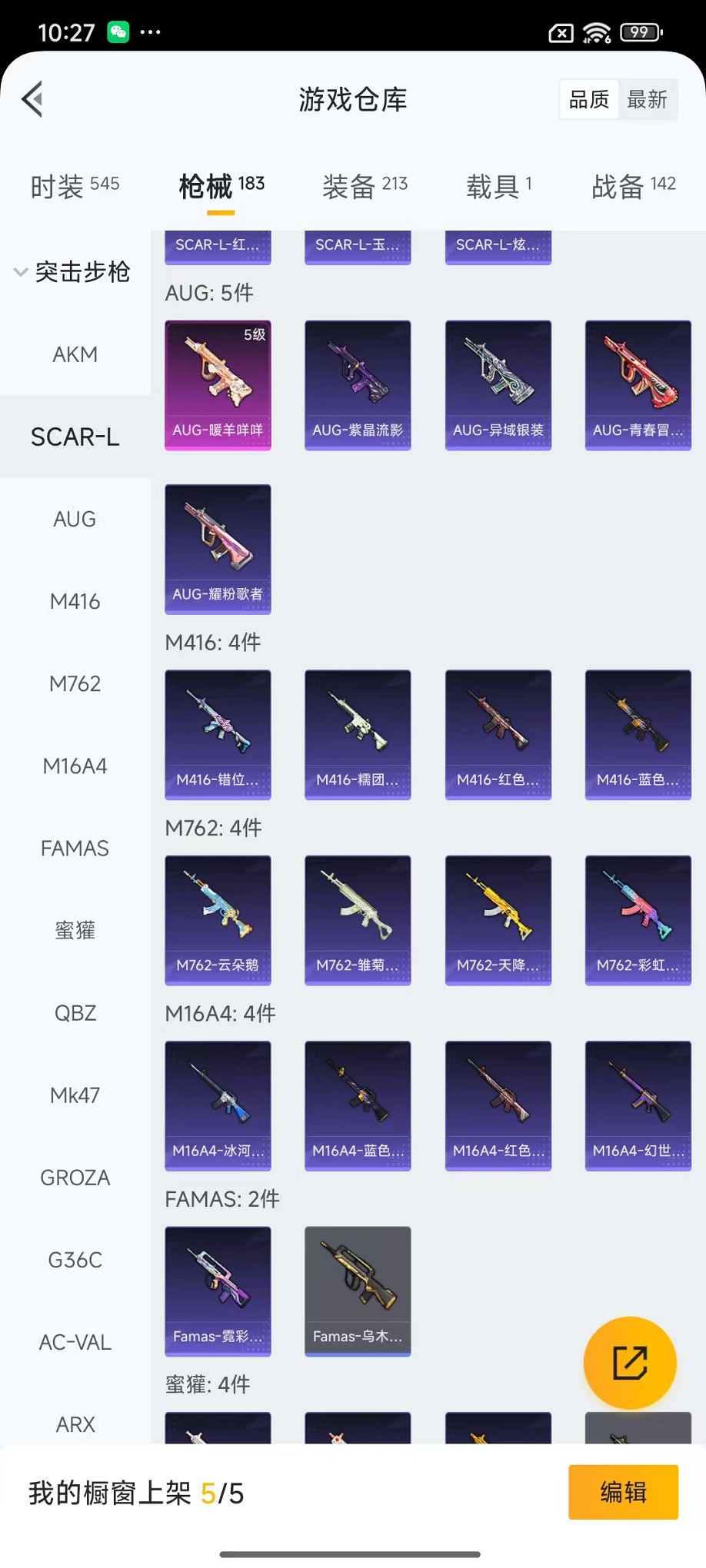This screenshot has width=706, height=1568.
Task: Open the AUG-暖羊咩咩 skin
Action: 218,384
